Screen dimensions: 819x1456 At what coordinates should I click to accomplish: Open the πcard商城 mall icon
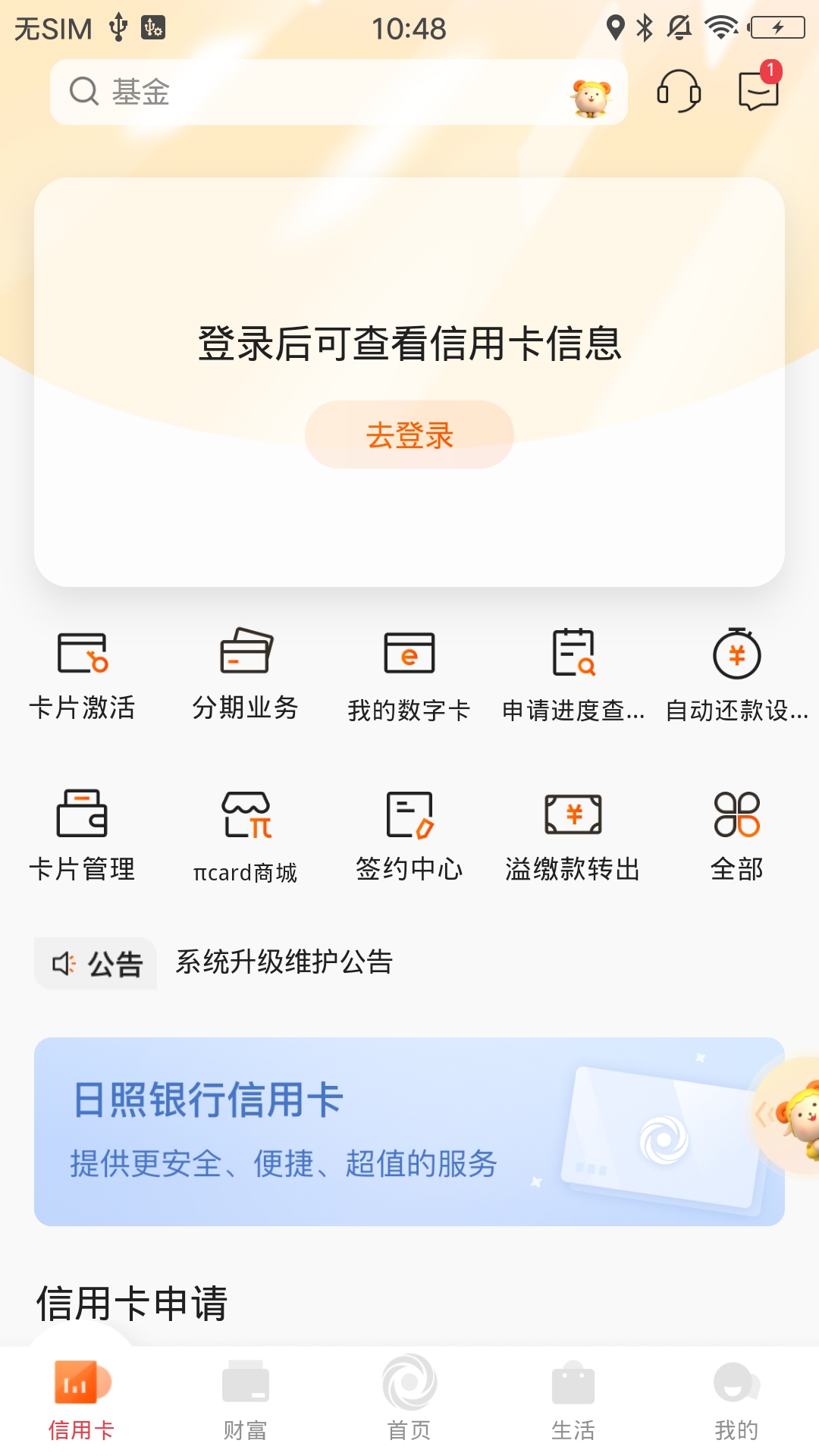tap(246, 834)
